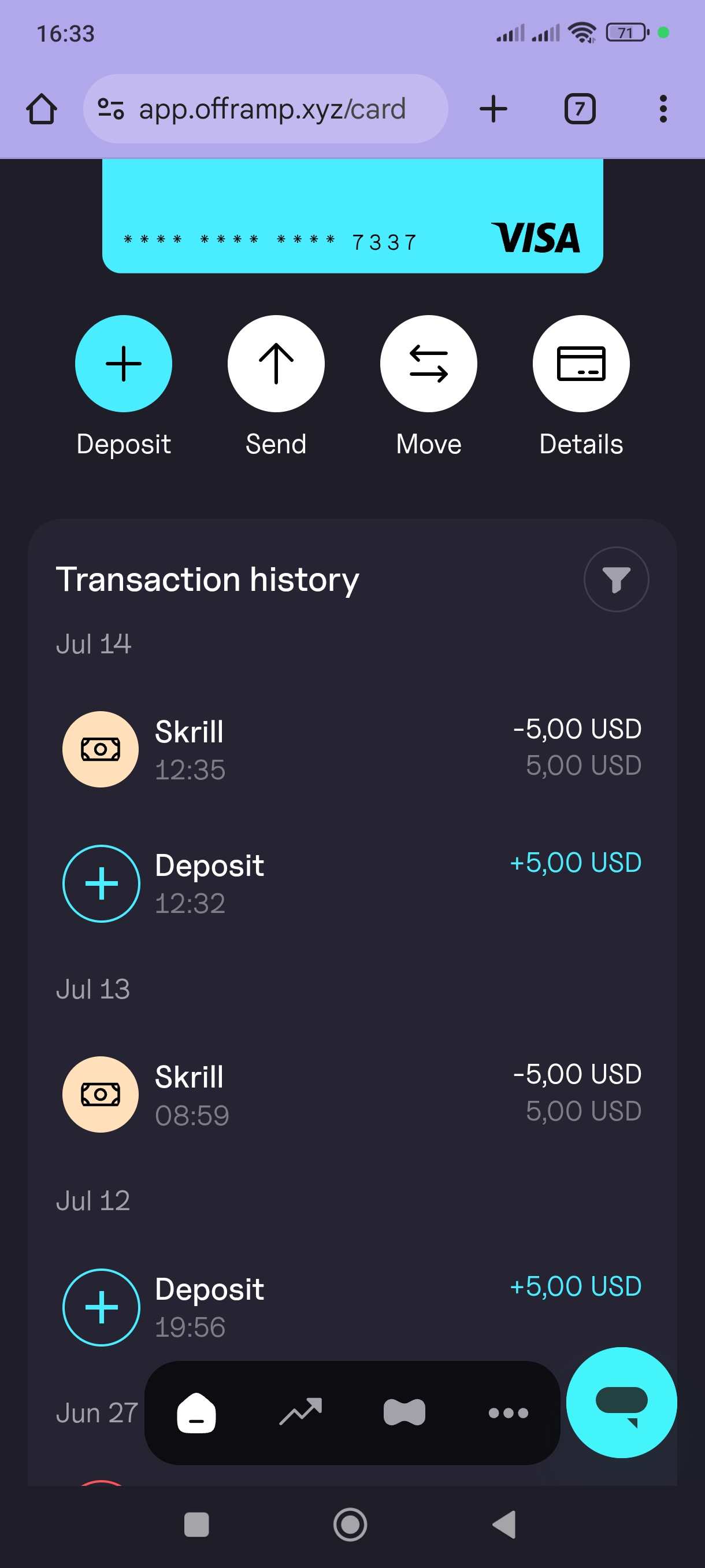Tap the Visa card ending 7337
Screen dimensions: 705x1568
point(352,216)
